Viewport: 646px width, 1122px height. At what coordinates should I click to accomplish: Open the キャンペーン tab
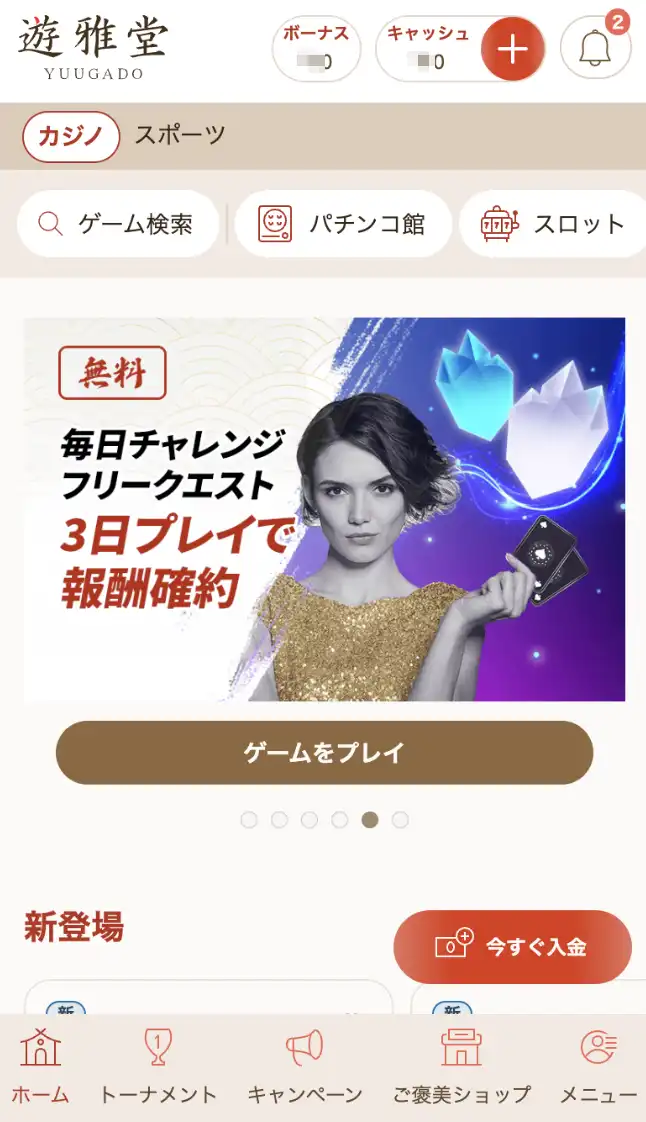click(x=305, y=1068)
